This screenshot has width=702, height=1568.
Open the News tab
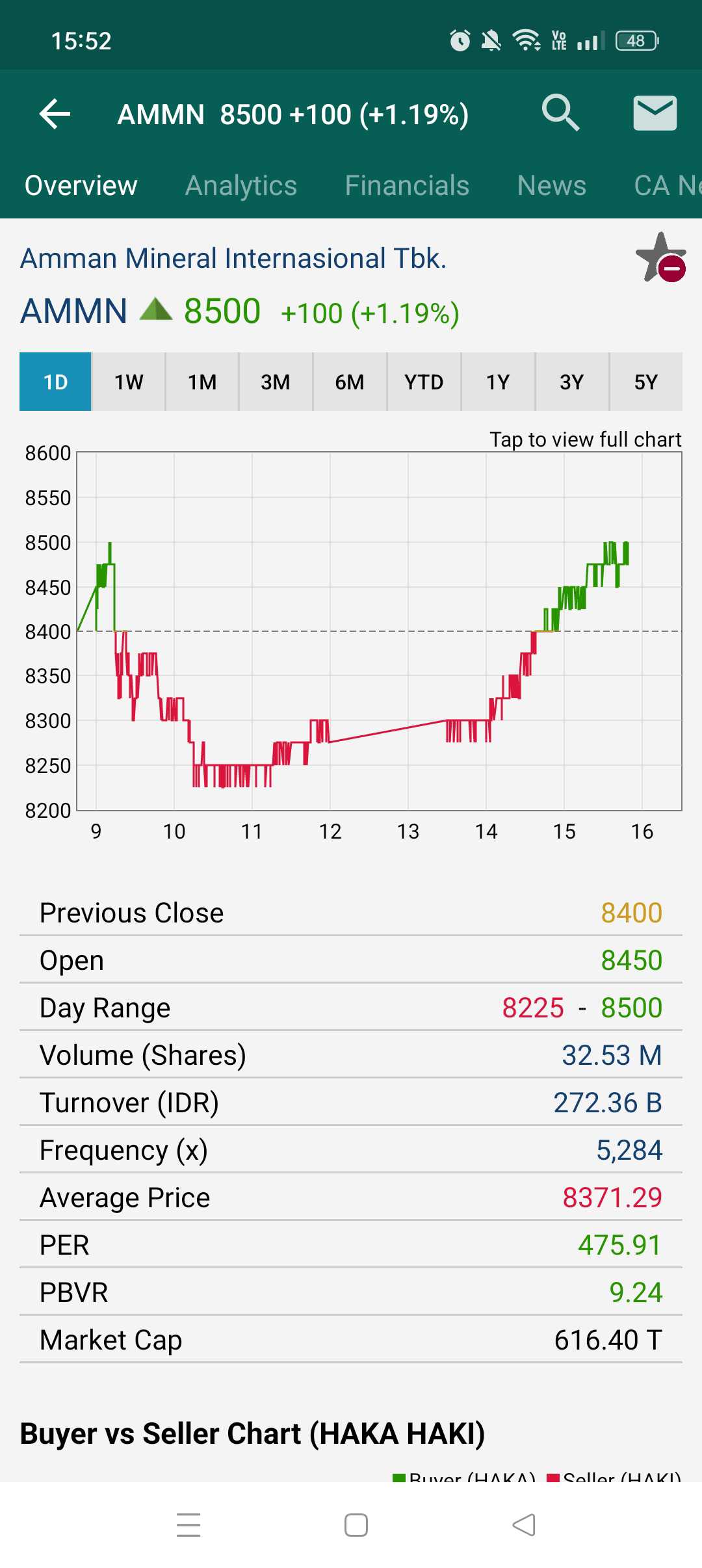[551, 186]
